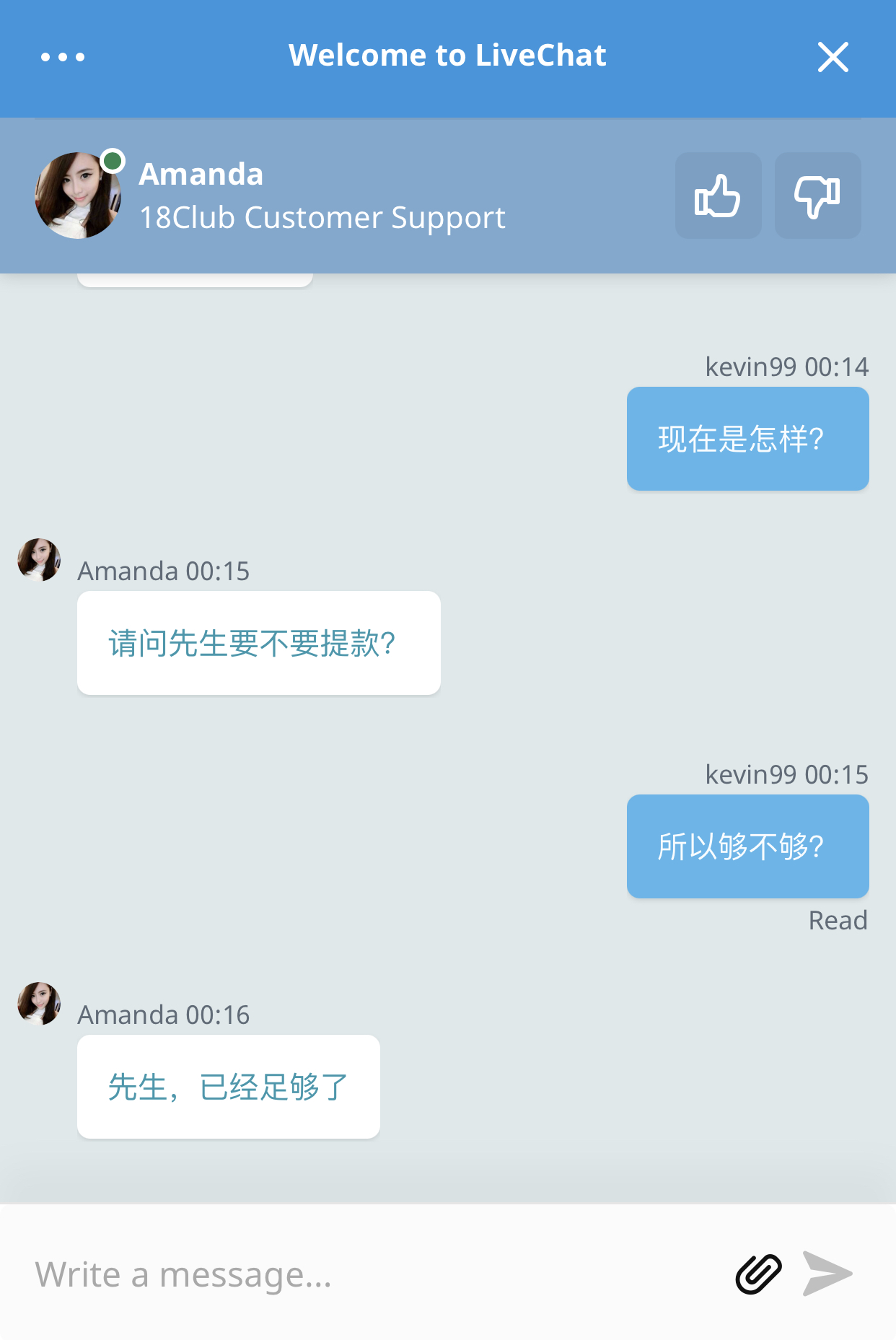Screen dimensions: 896x1340
Task: Click the Read receipt label
Action: click(x=838, y=919)
